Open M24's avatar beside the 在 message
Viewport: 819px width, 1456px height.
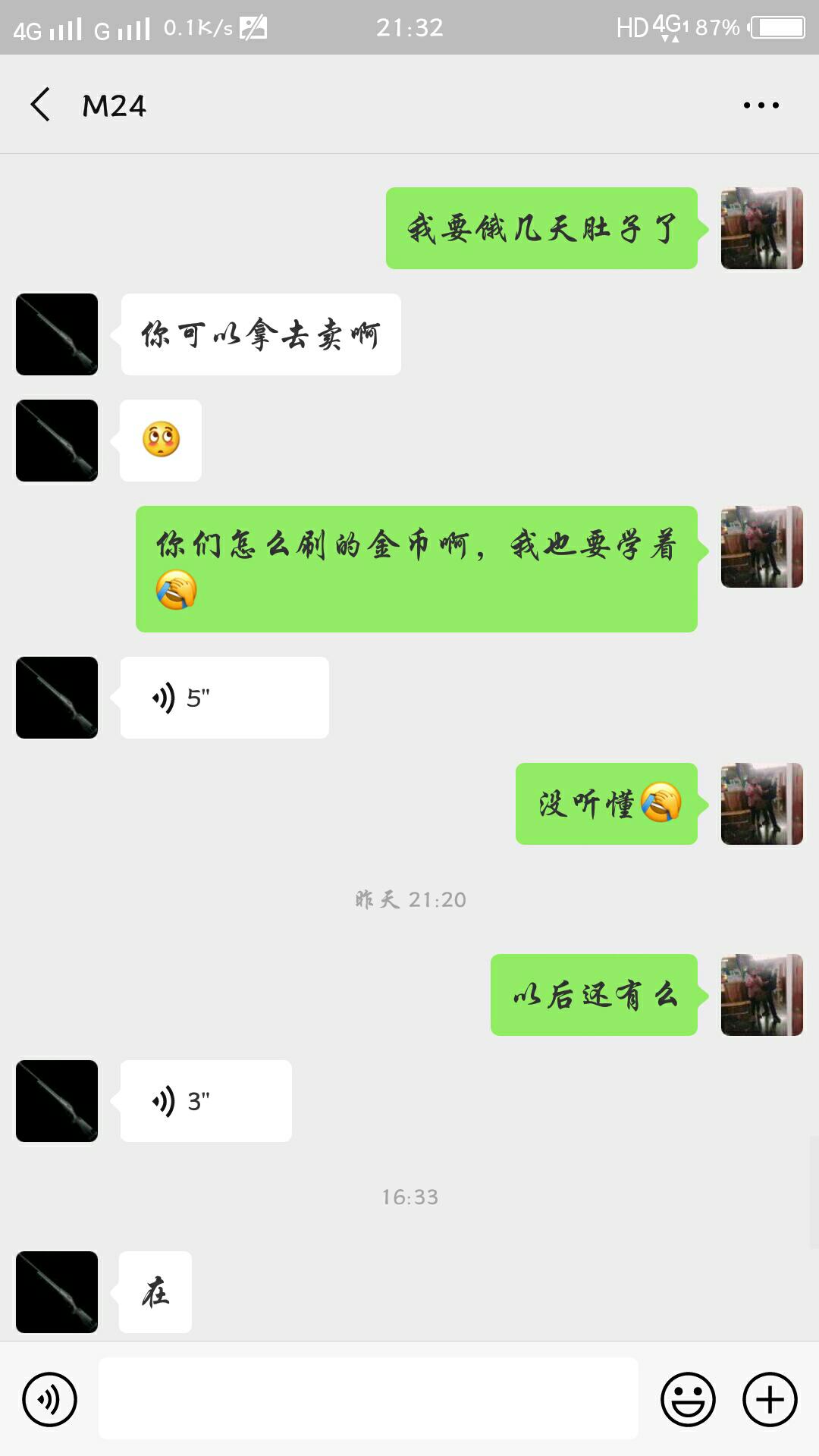pos(57,1292)
